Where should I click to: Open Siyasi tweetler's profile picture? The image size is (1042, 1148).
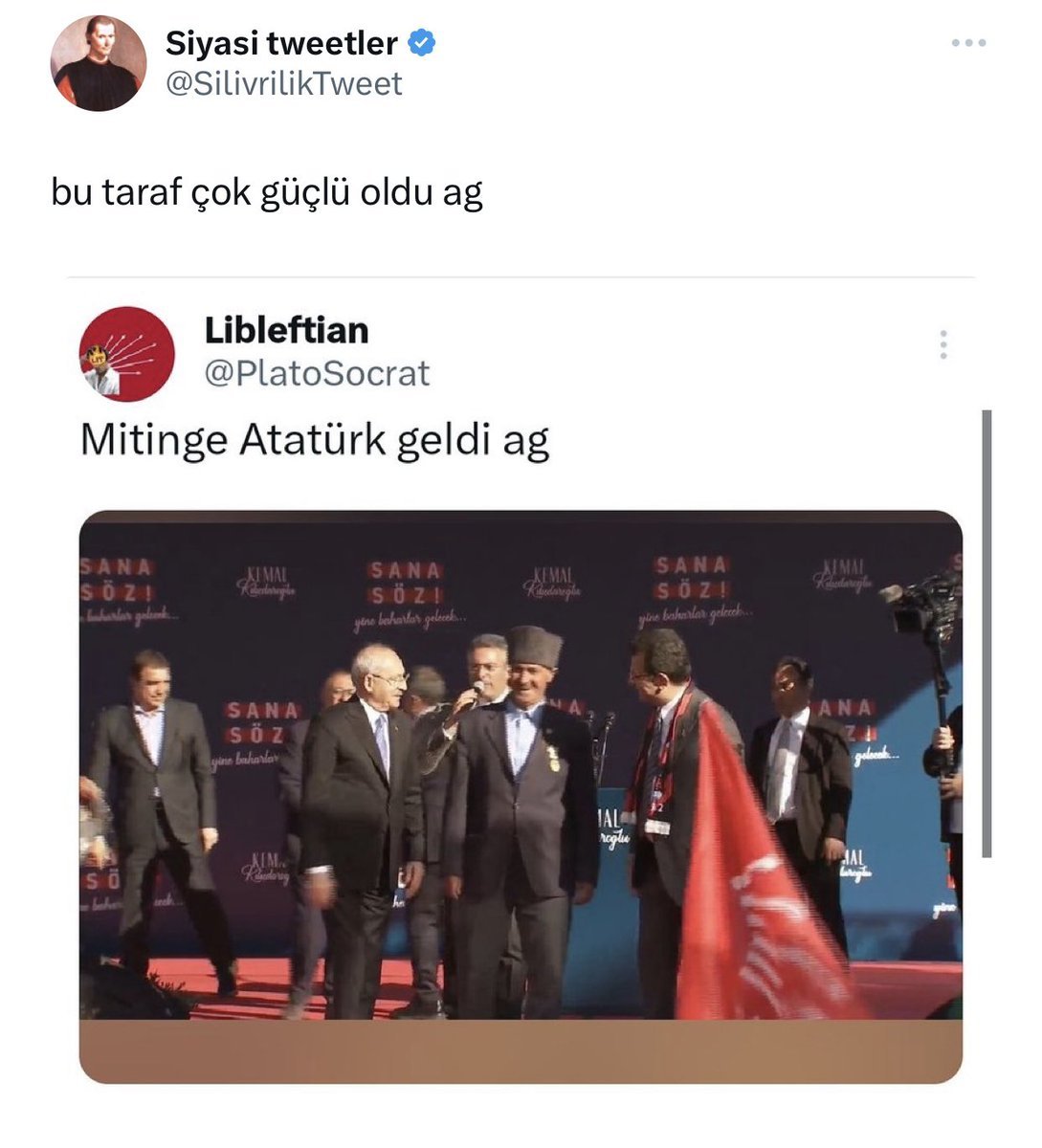(x=98, y=63)
